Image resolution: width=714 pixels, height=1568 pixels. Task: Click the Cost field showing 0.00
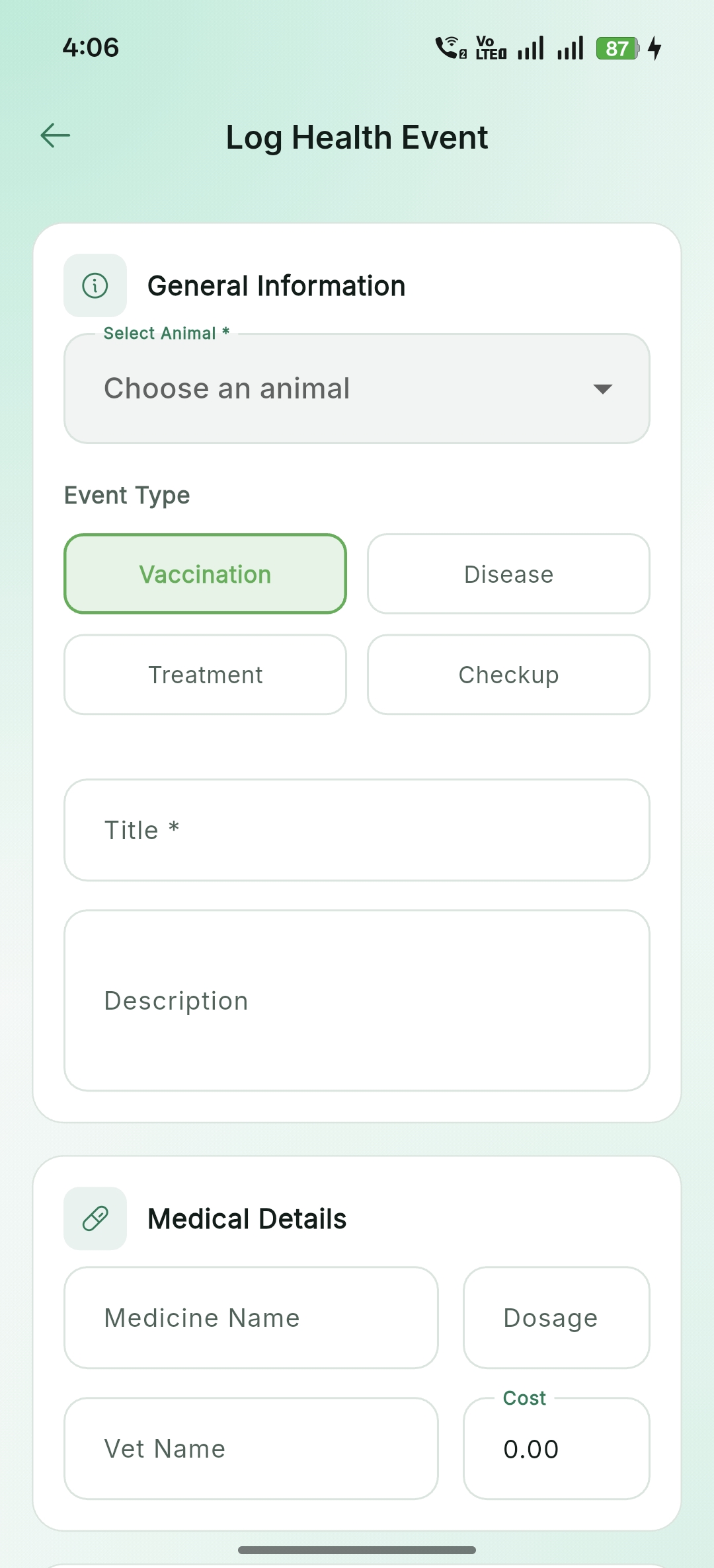click(557, 1448)
